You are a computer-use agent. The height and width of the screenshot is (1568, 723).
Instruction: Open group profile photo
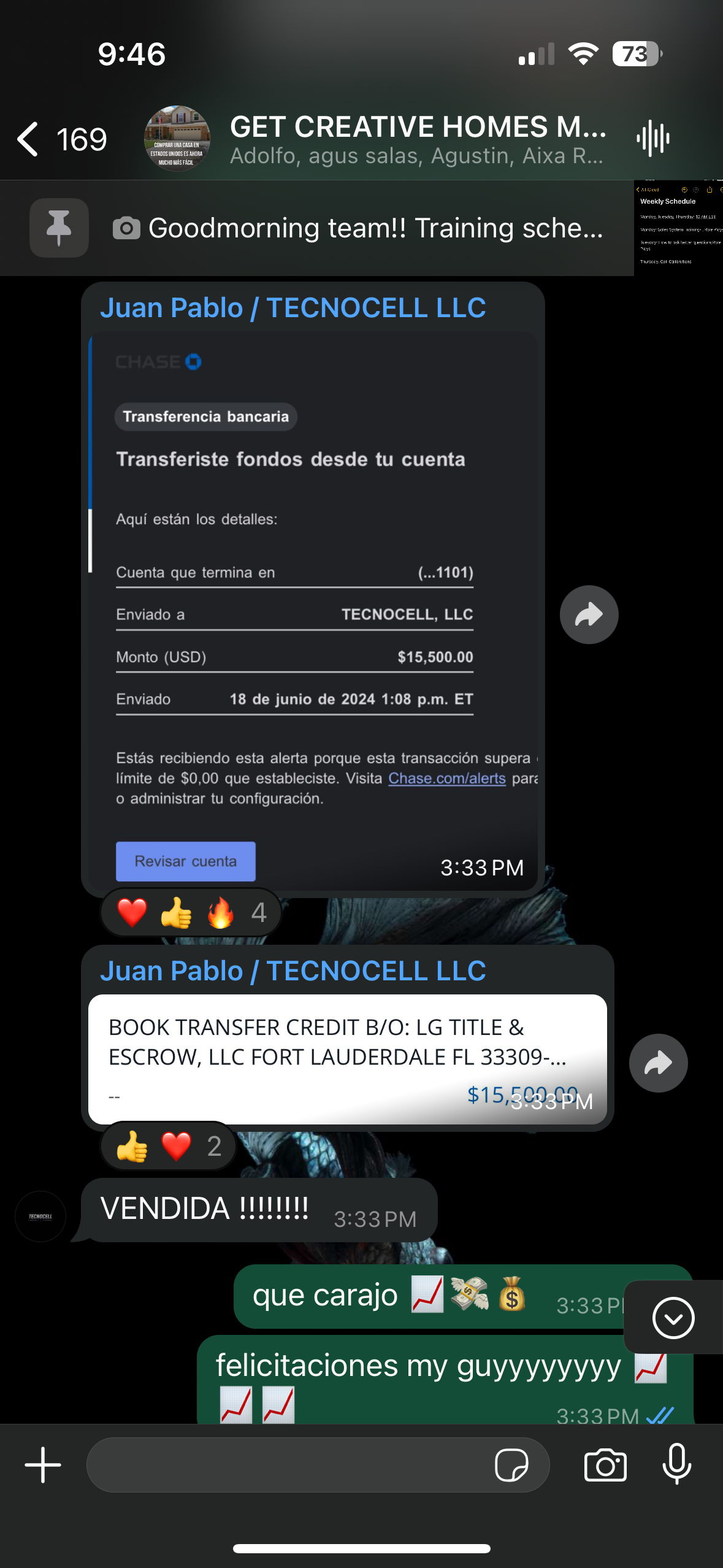coord(177,139)
